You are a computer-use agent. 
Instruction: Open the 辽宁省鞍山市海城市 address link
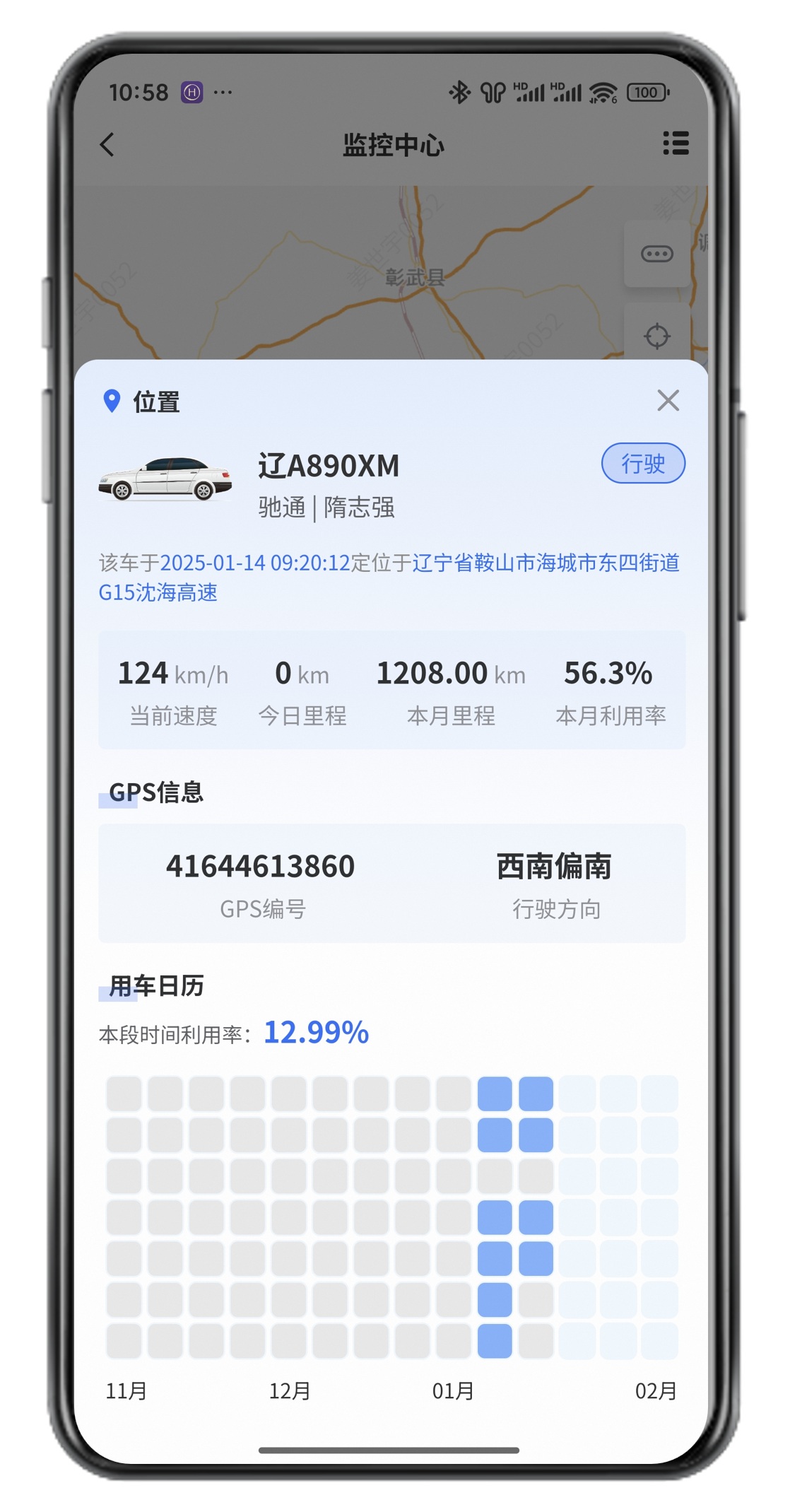[x=545, y=563]
